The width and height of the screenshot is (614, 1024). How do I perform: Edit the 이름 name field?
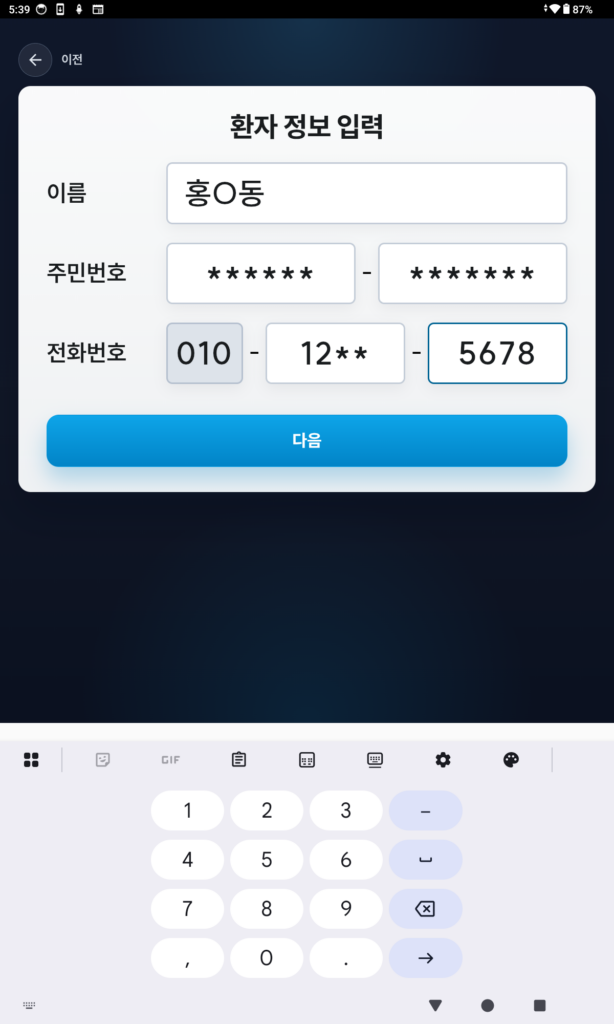366,193
